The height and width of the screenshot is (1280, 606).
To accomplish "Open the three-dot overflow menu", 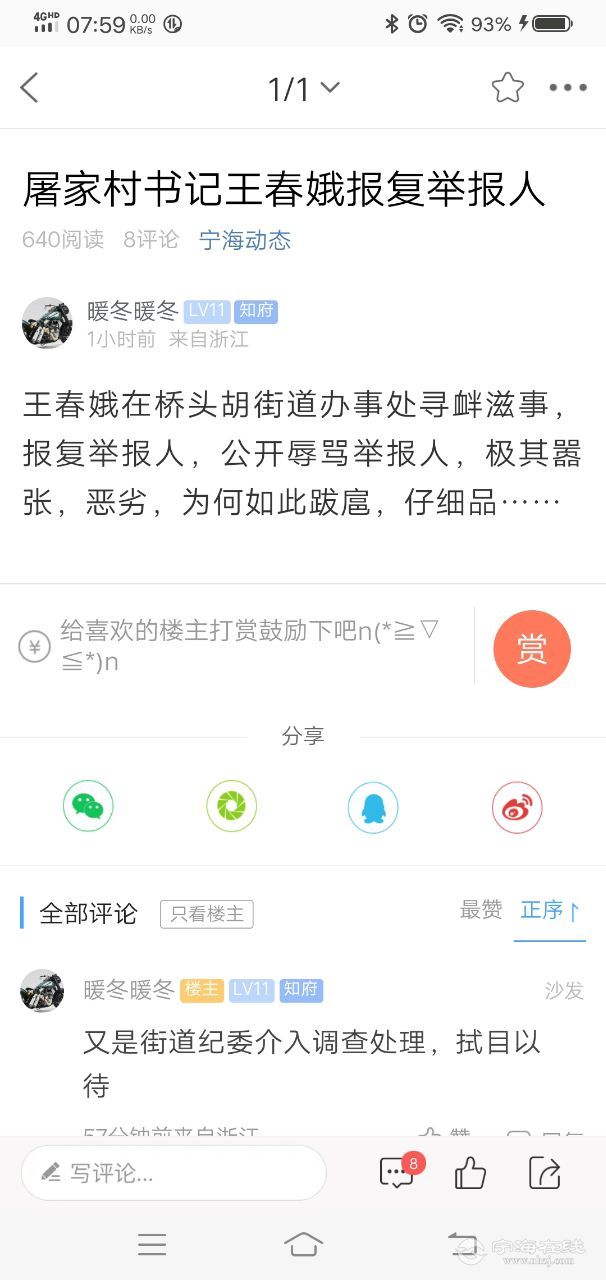I will tap(567, 88).
